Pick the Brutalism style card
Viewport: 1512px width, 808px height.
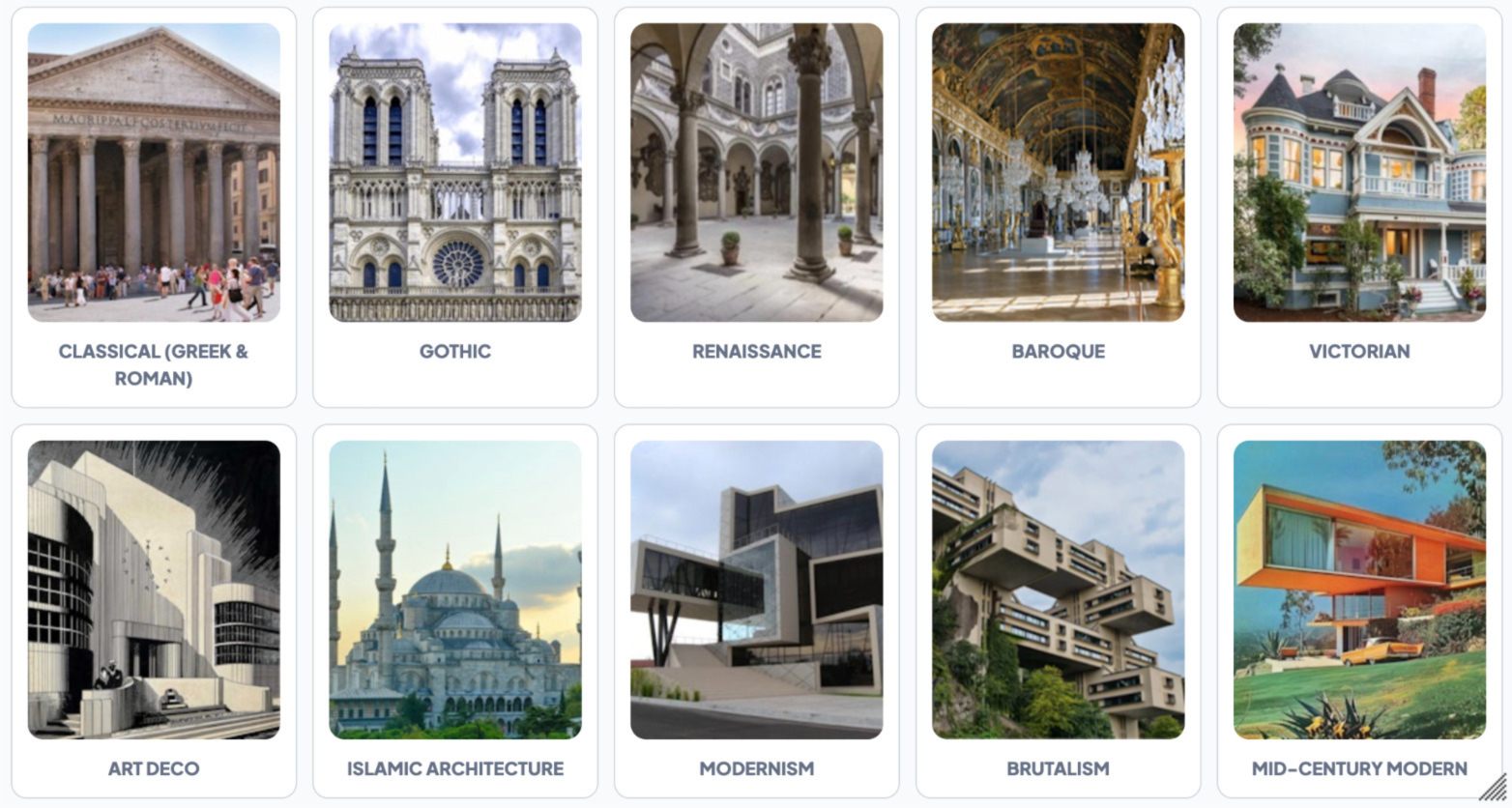pos(1059,611)
